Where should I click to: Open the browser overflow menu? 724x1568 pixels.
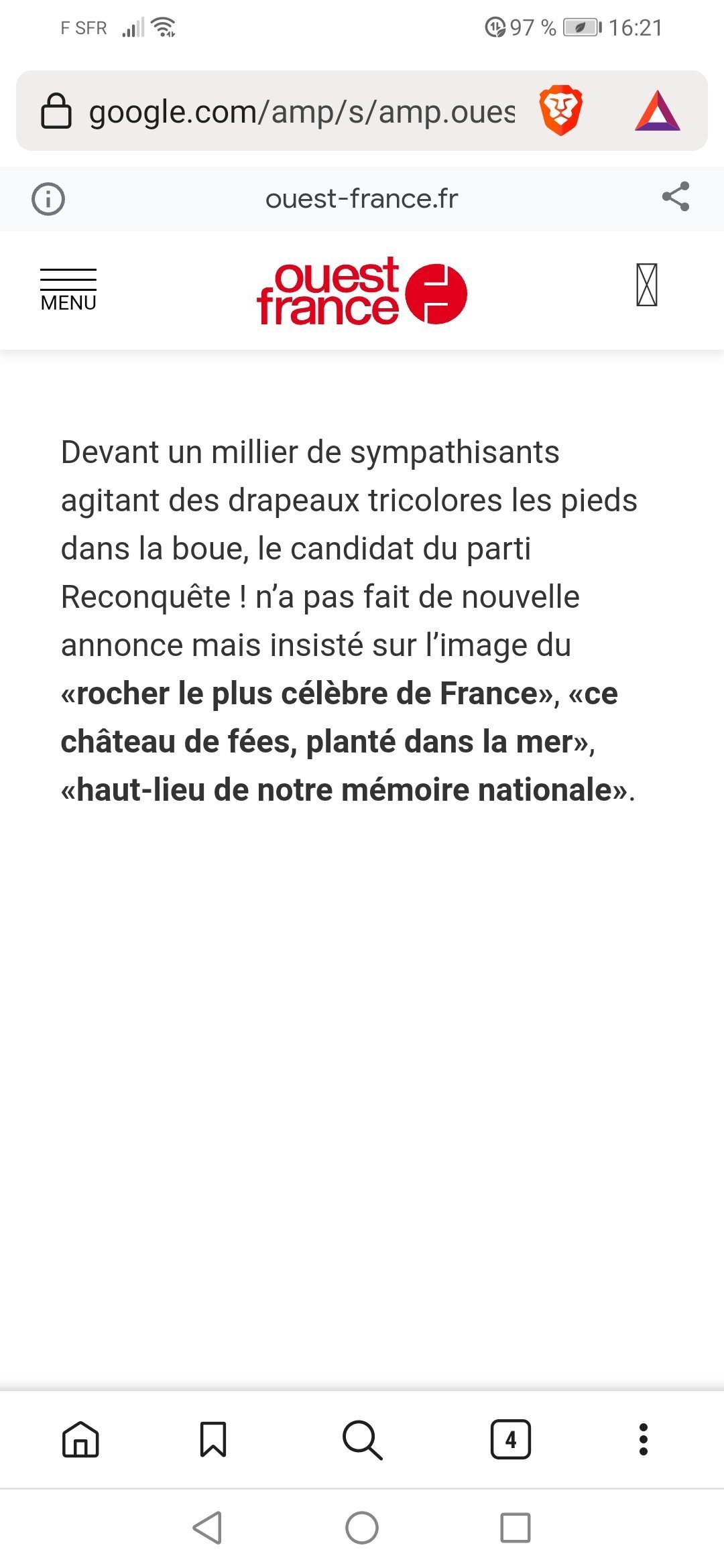click(644, 1439)
